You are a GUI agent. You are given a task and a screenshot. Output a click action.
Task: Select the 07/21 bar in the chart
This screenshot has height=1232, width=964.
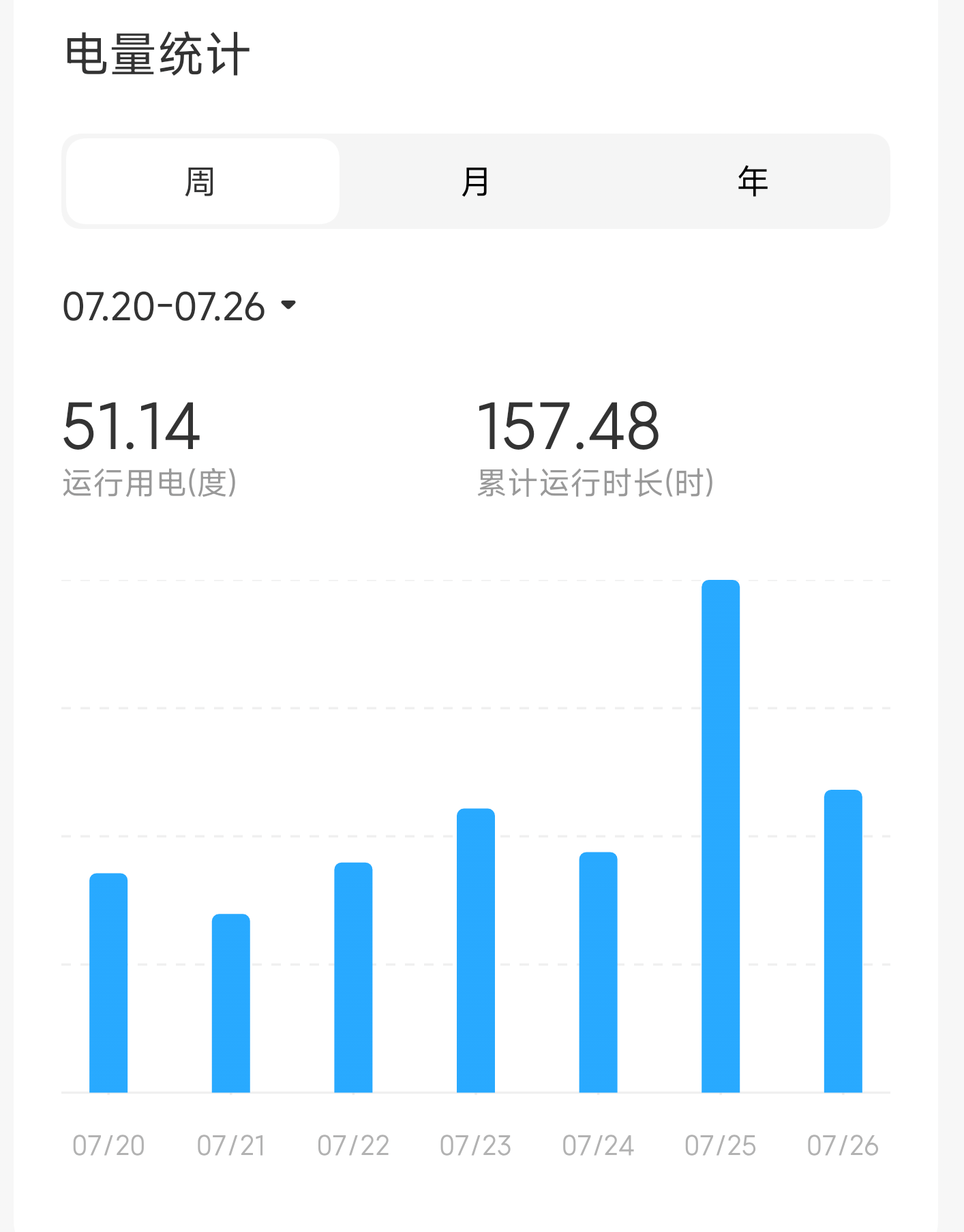pos(231,1003)
